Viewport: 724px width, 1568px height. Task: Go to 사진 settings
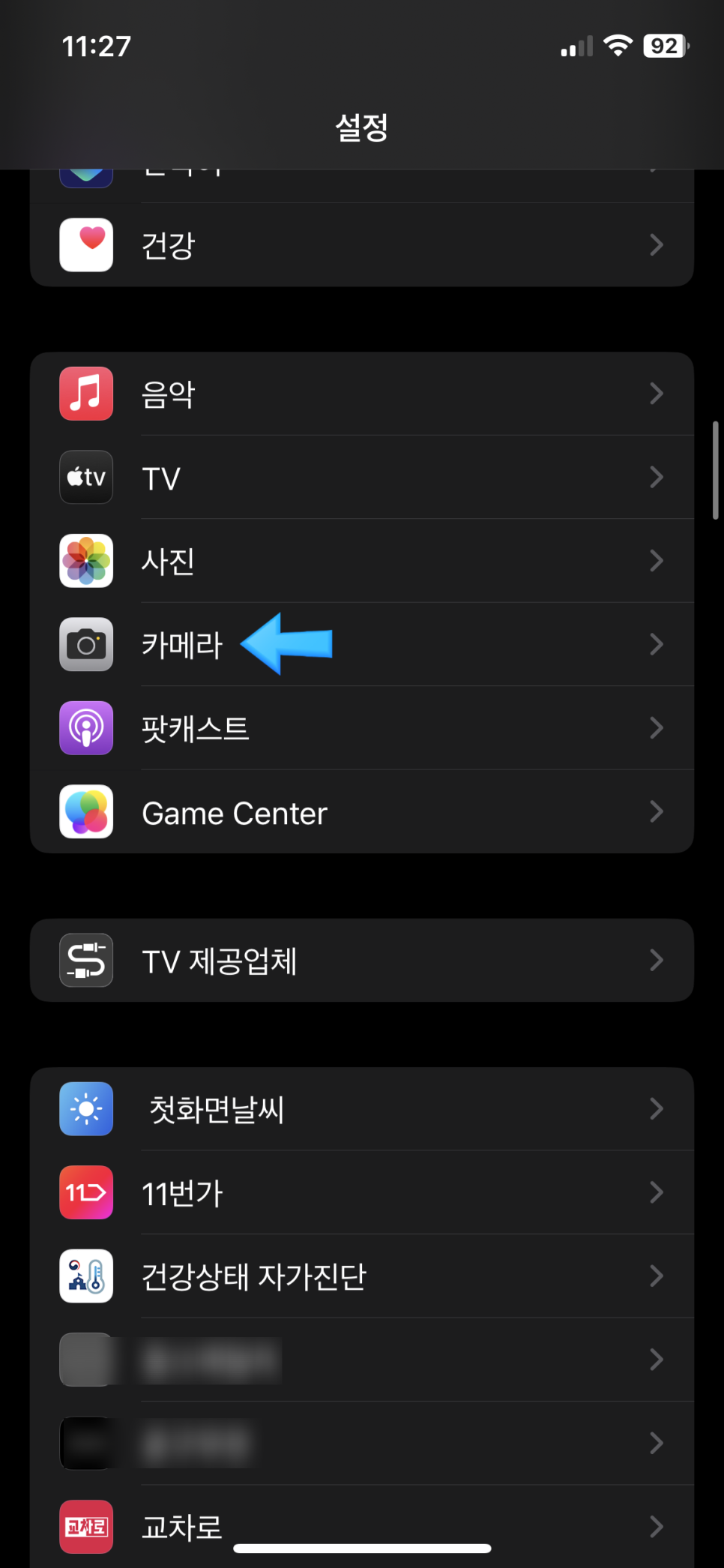[x=362, y=561]
